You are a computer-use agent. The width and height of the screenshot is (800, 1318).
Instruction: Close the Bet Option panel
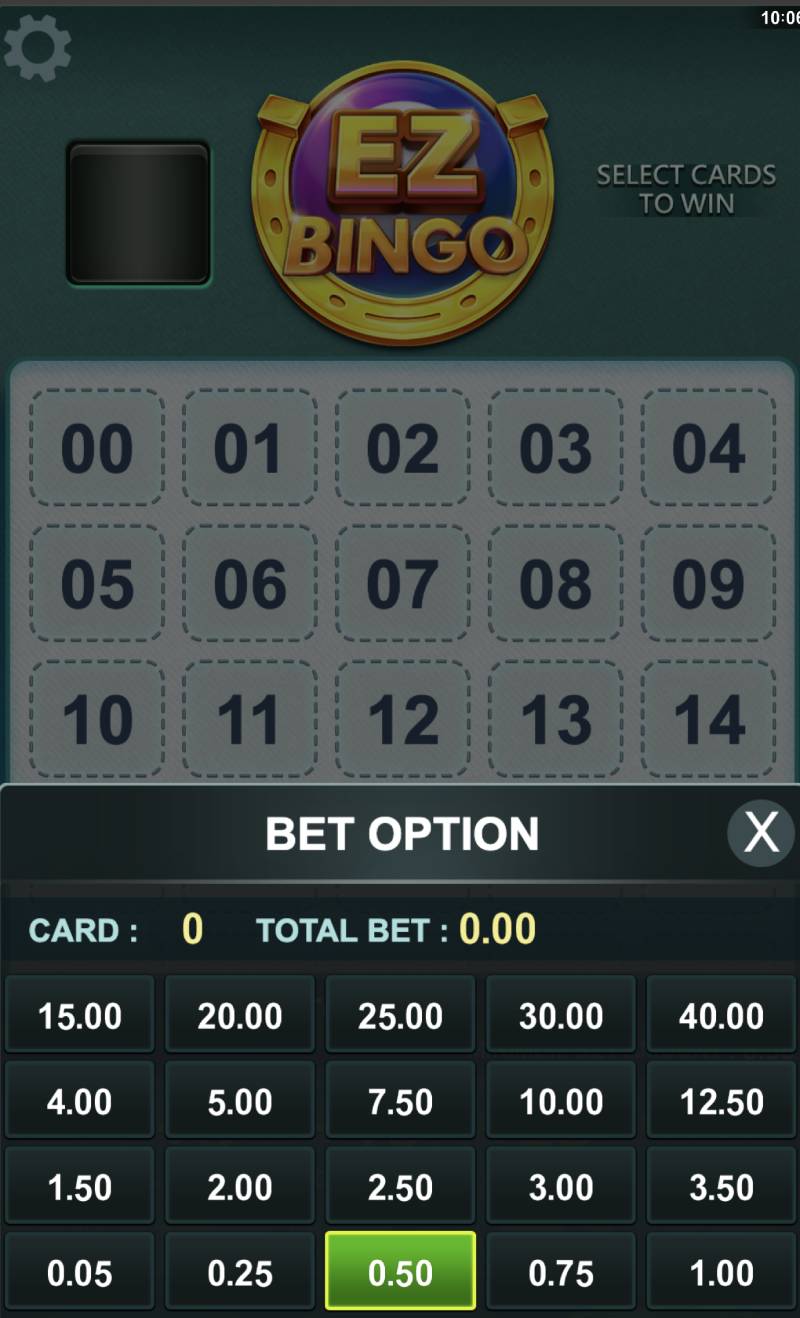pyautogui.click(x=761, y=832)
